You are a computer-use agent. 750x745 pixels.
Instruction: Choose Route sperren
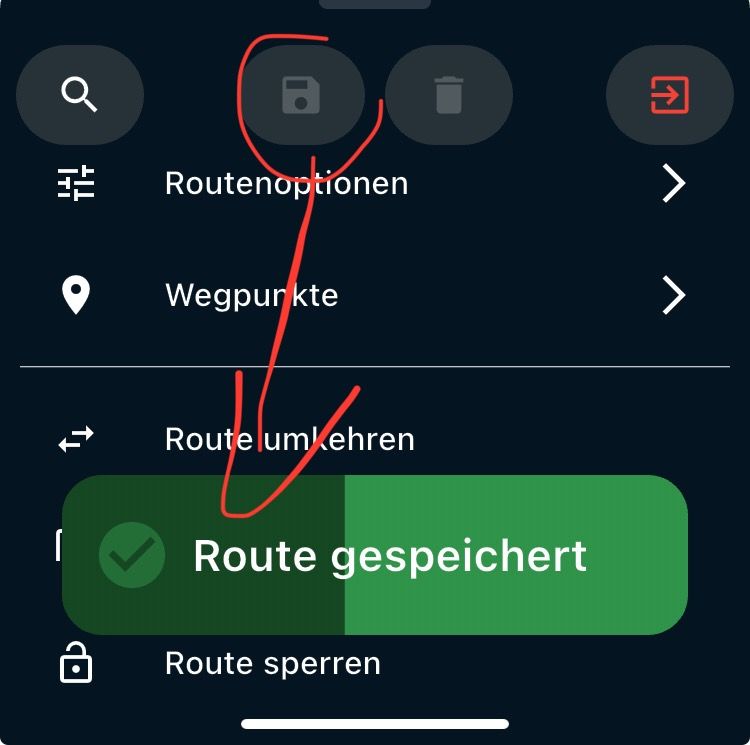point(272,664)
